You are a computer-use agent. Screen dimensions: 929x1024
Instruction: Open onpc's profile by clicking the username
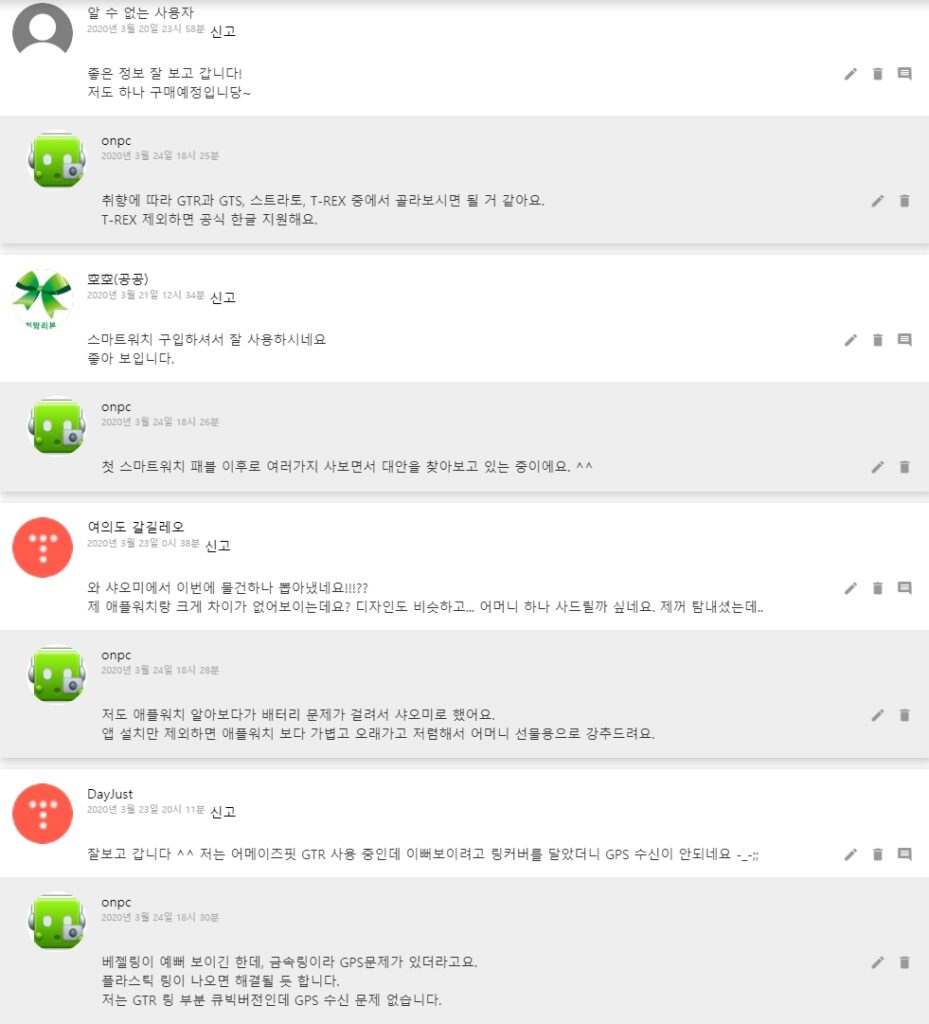click(115, 141)
